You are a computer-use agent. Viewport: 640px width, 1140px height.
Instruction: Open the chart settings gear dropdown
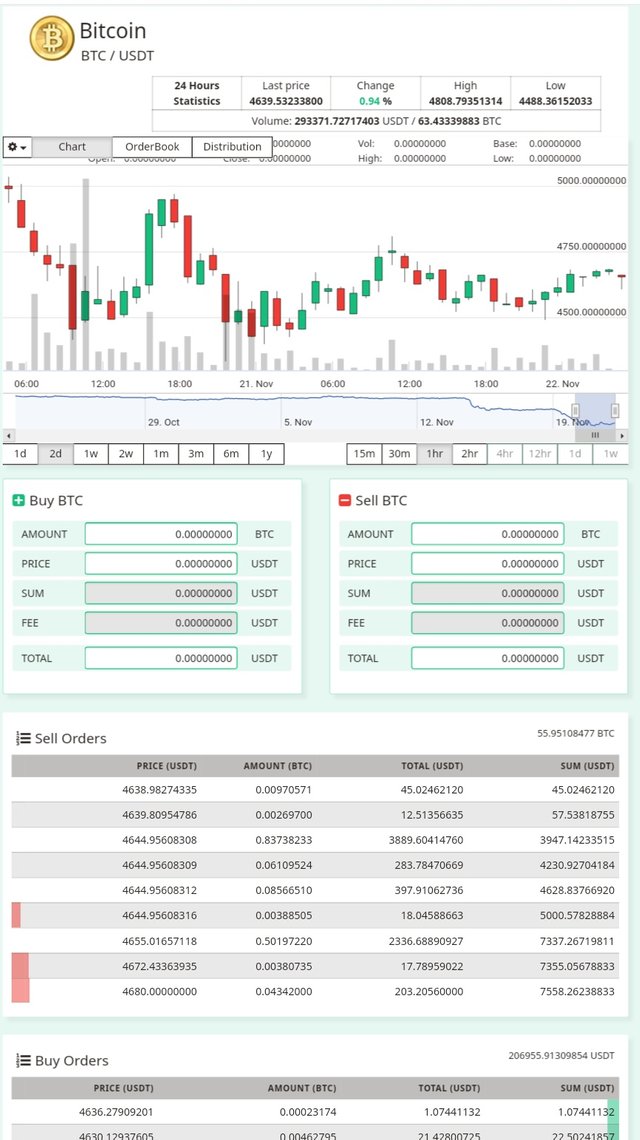[17, 147]
